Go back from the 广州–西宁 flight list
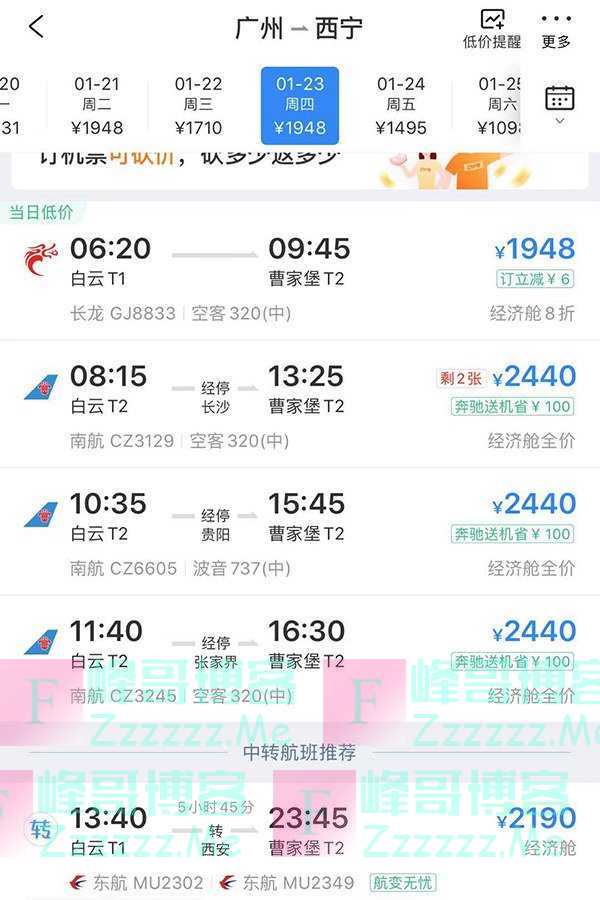 click(x=37, y=27)
